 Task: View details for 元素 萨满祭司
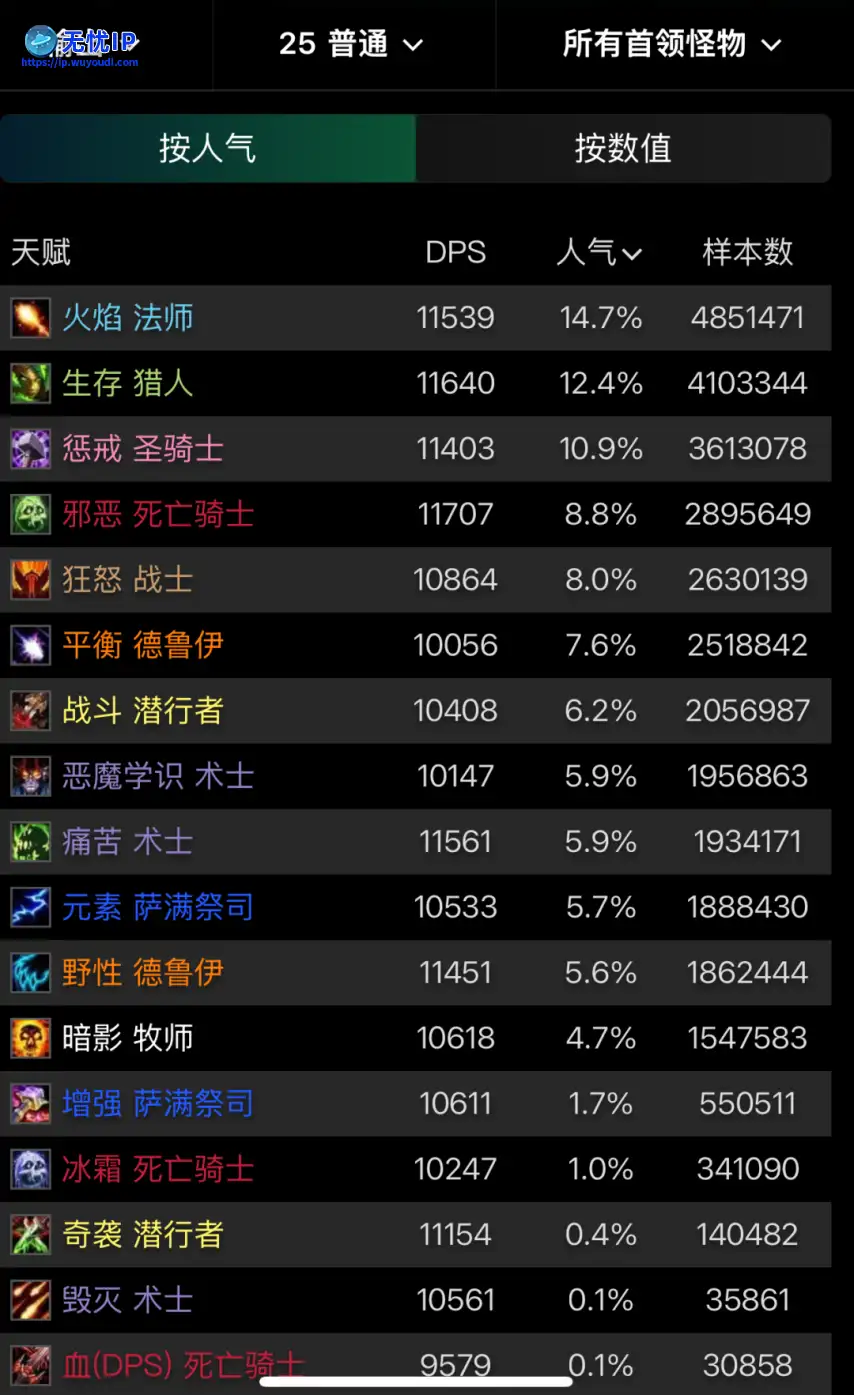coord(158,907)
